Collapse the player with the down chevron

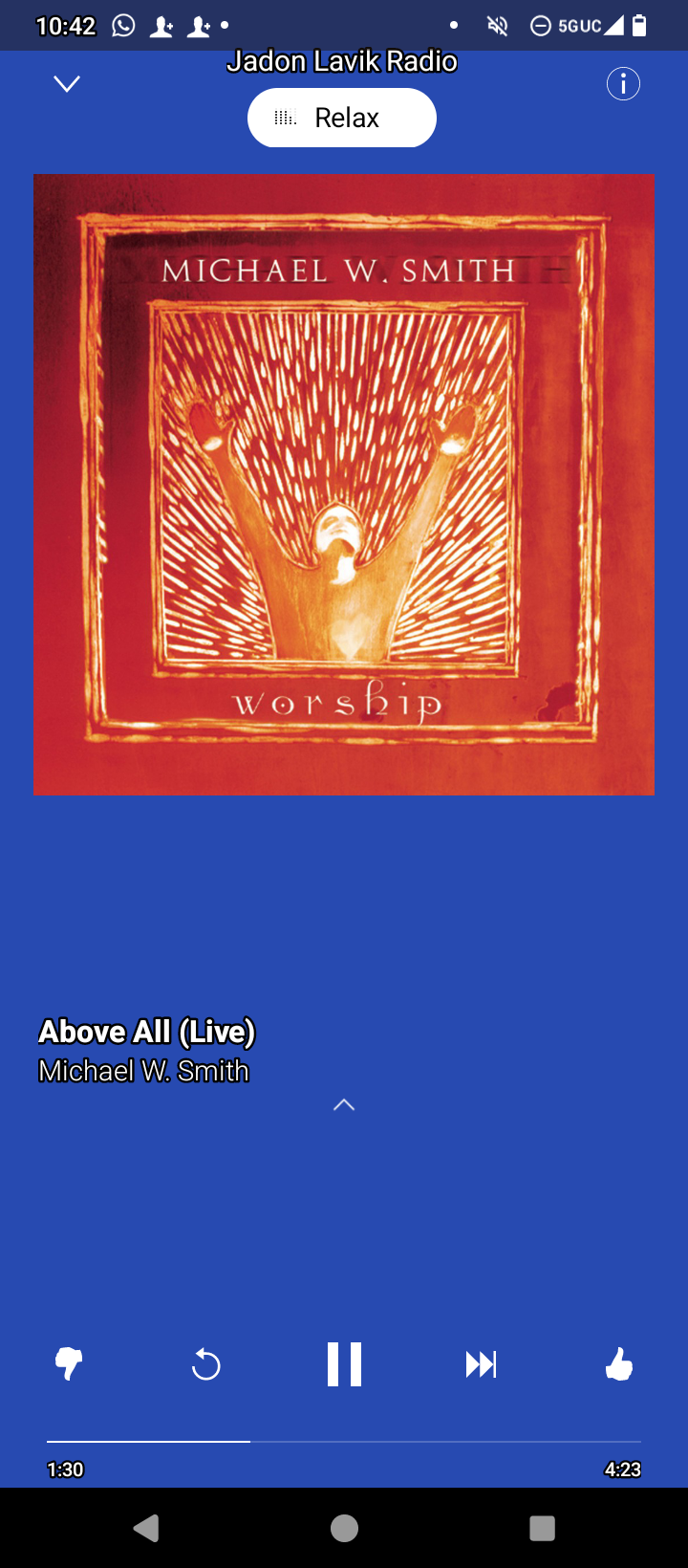(66, 84)
